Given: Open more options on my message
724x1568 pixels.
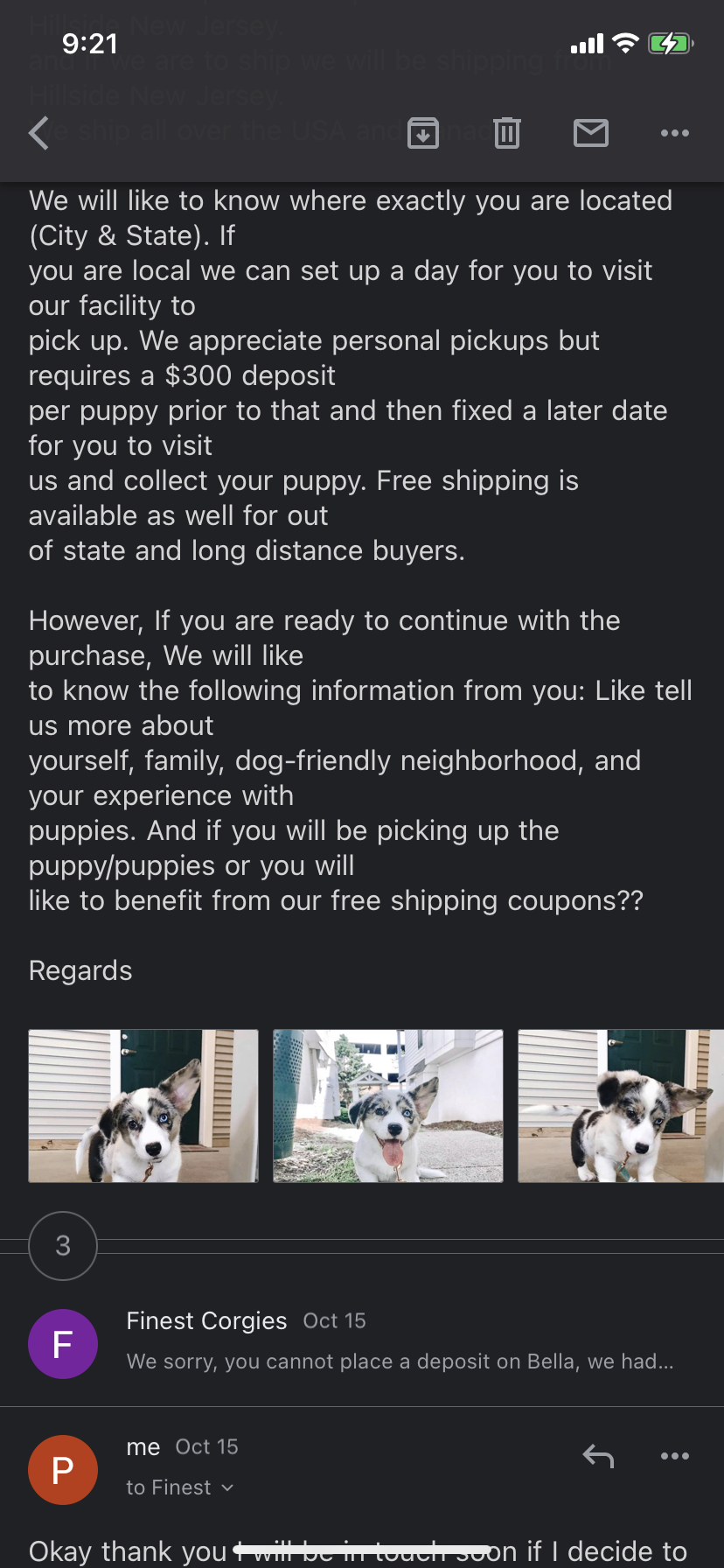Looking at the screenshot, I should 675,1456.
